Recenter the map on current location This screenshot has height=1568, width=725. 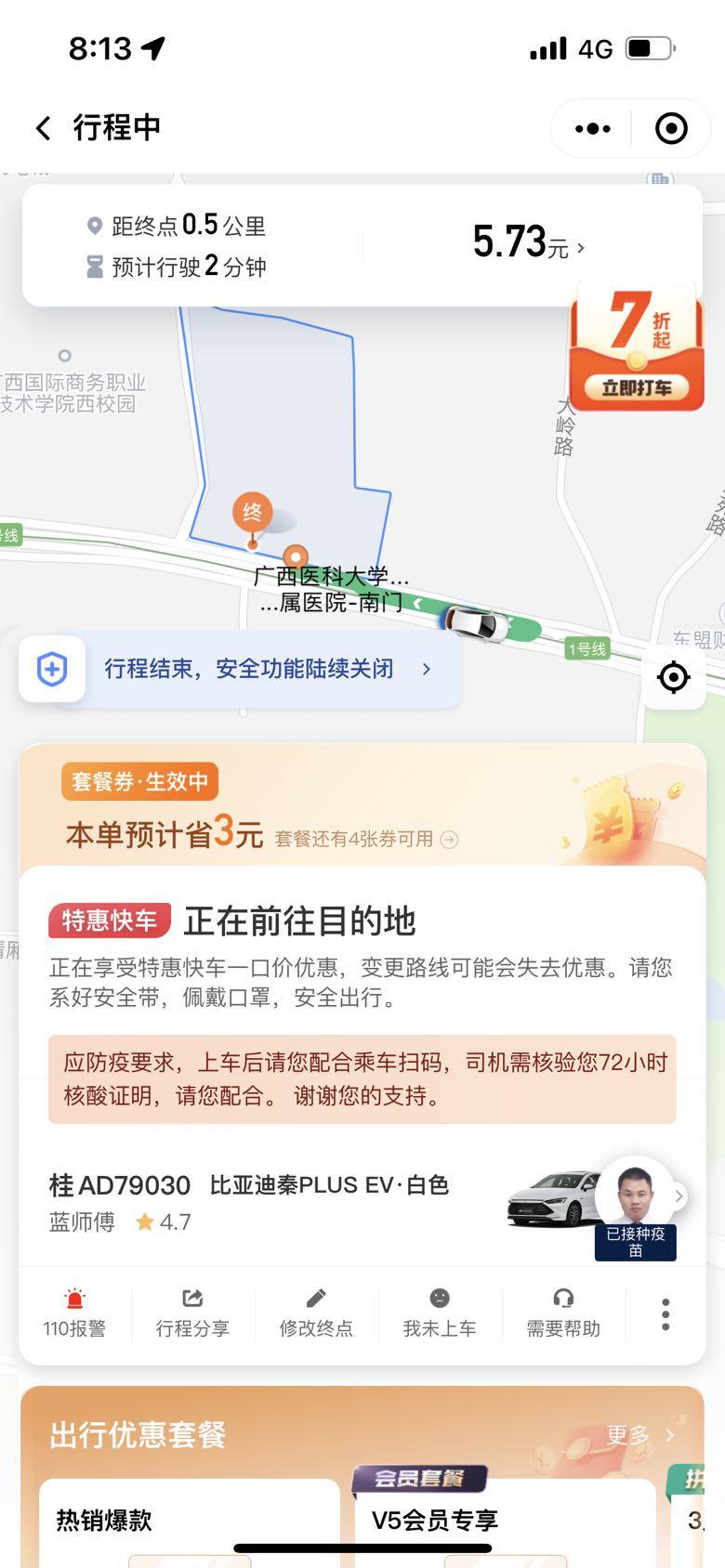tap(674, 677)
